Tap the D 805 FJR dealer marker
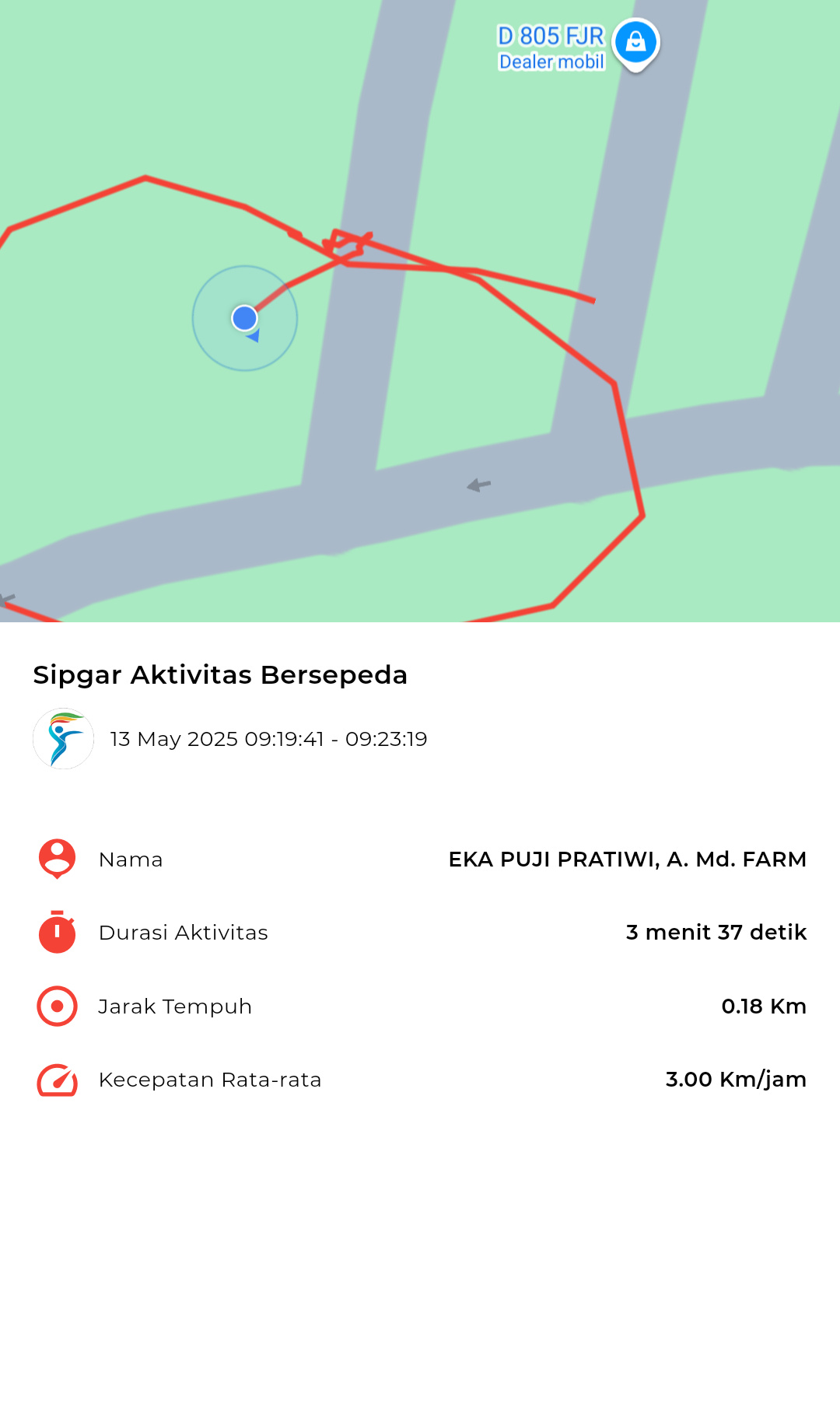The width and height of the screenshot is (840, 1418). point(635,44)
